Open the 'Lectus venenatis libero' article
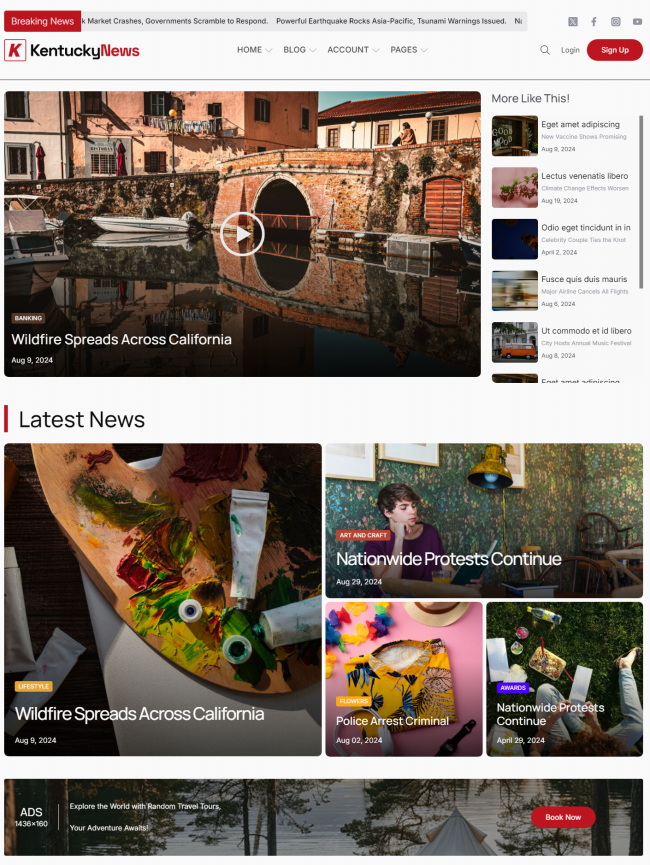The image size is (650, 865). point(584,176)
